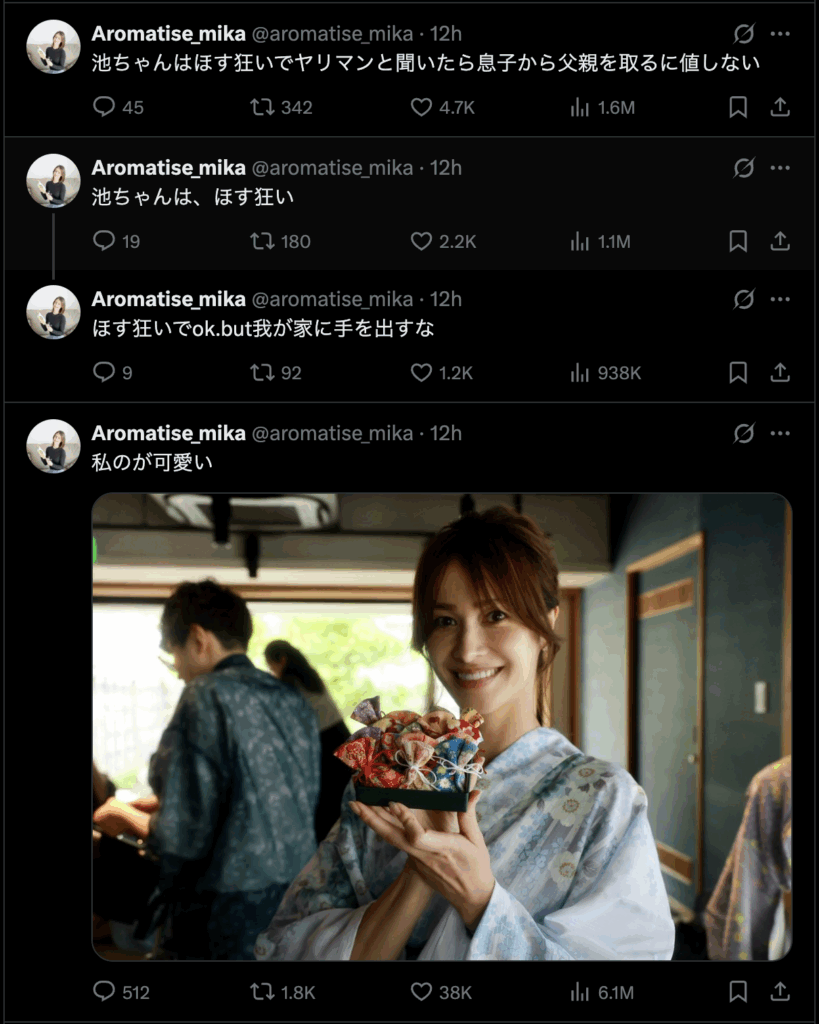
Task: Repost the tweet with 180 reposts
Action: tap(262, 241)
